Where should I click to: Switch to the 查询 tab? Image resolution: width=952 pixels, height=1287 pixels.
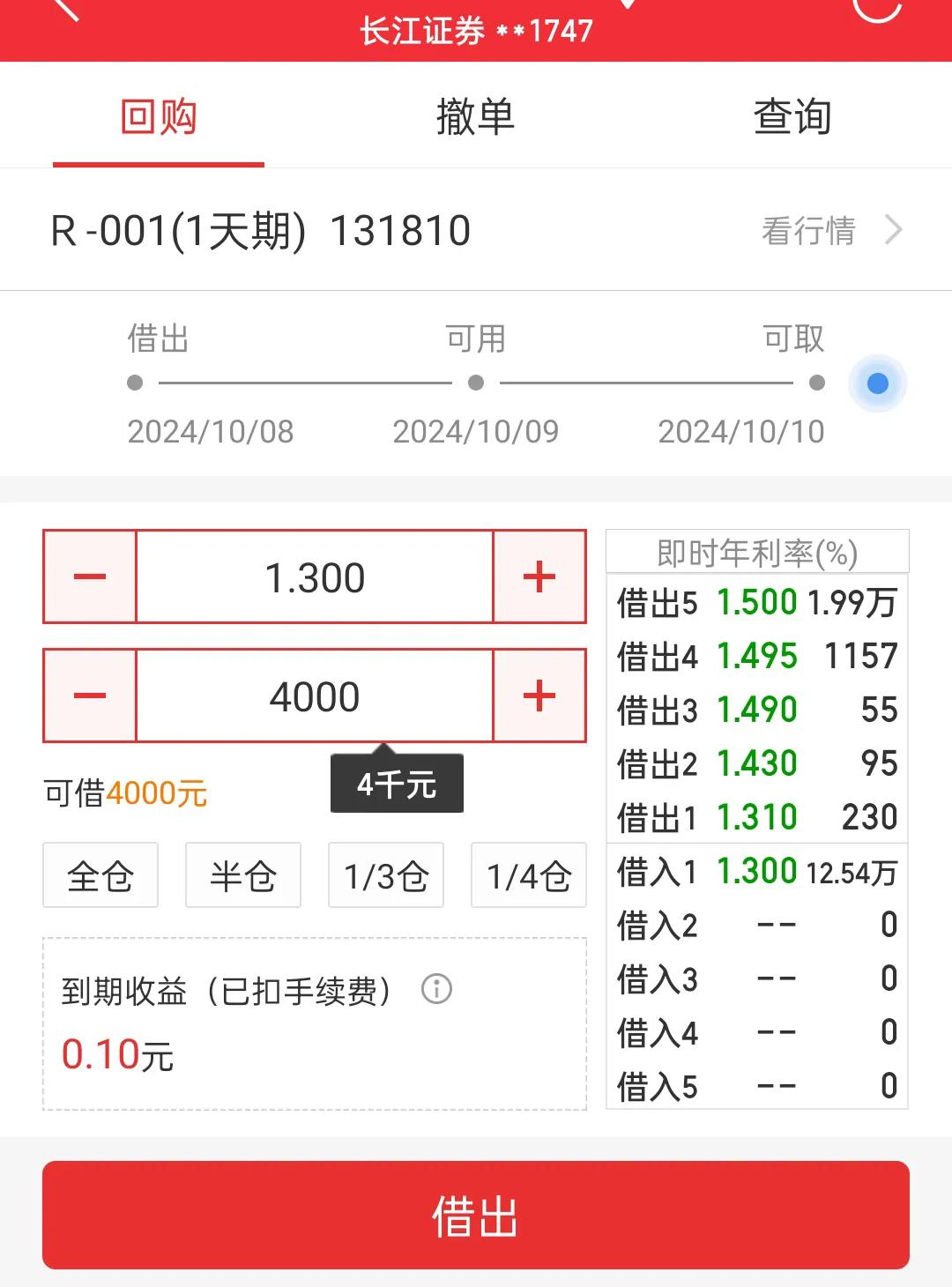(x=792, y=115)
